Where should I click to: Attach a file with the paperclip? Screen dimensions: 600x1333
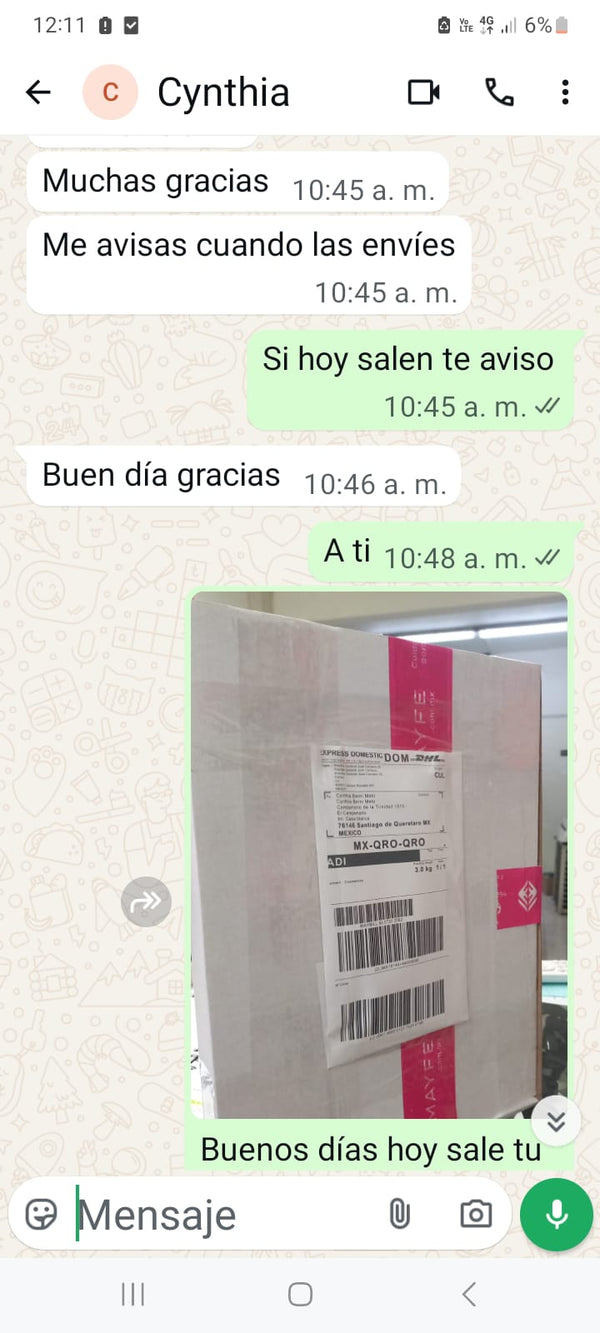click(x=399, y=1214)
